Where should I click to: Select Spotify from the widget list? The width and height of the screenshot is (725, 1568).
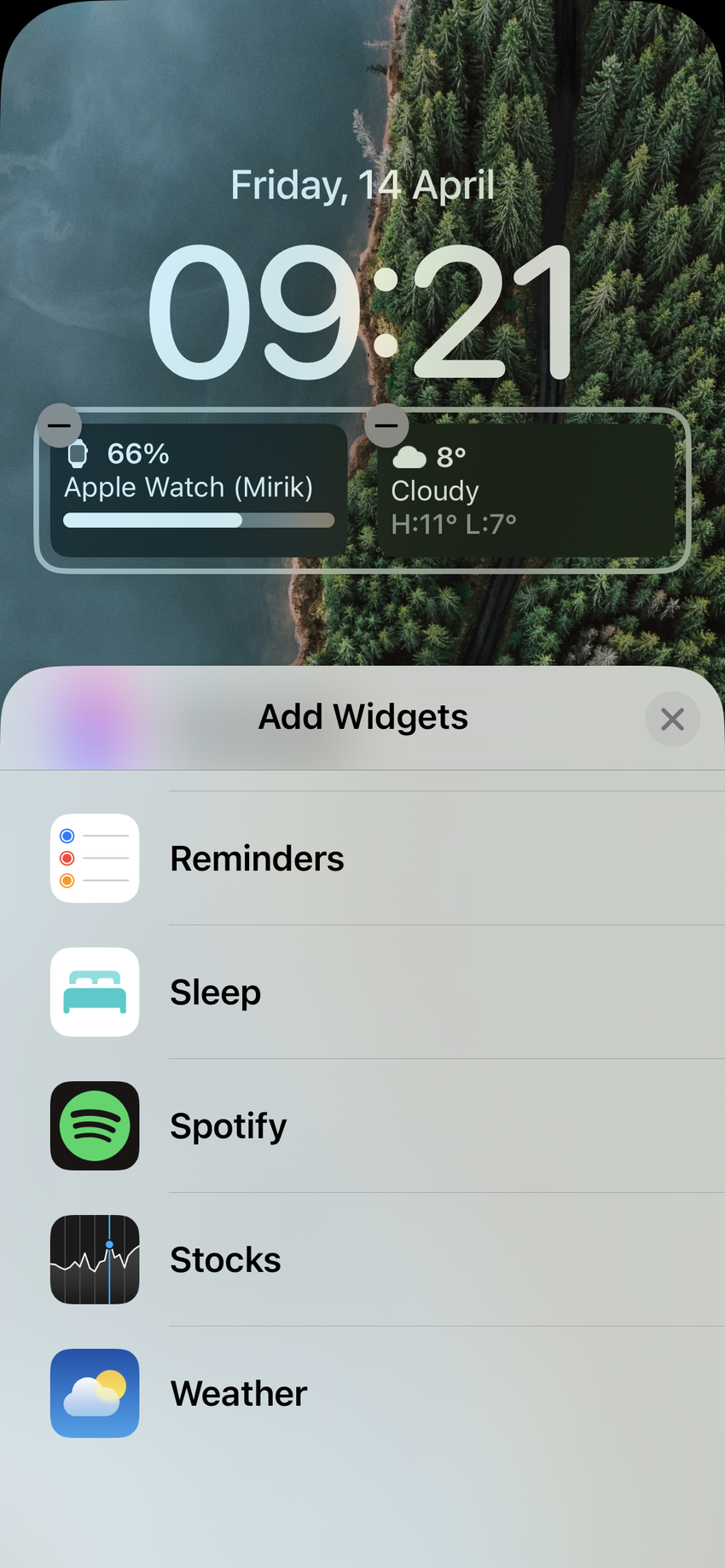228,1126
